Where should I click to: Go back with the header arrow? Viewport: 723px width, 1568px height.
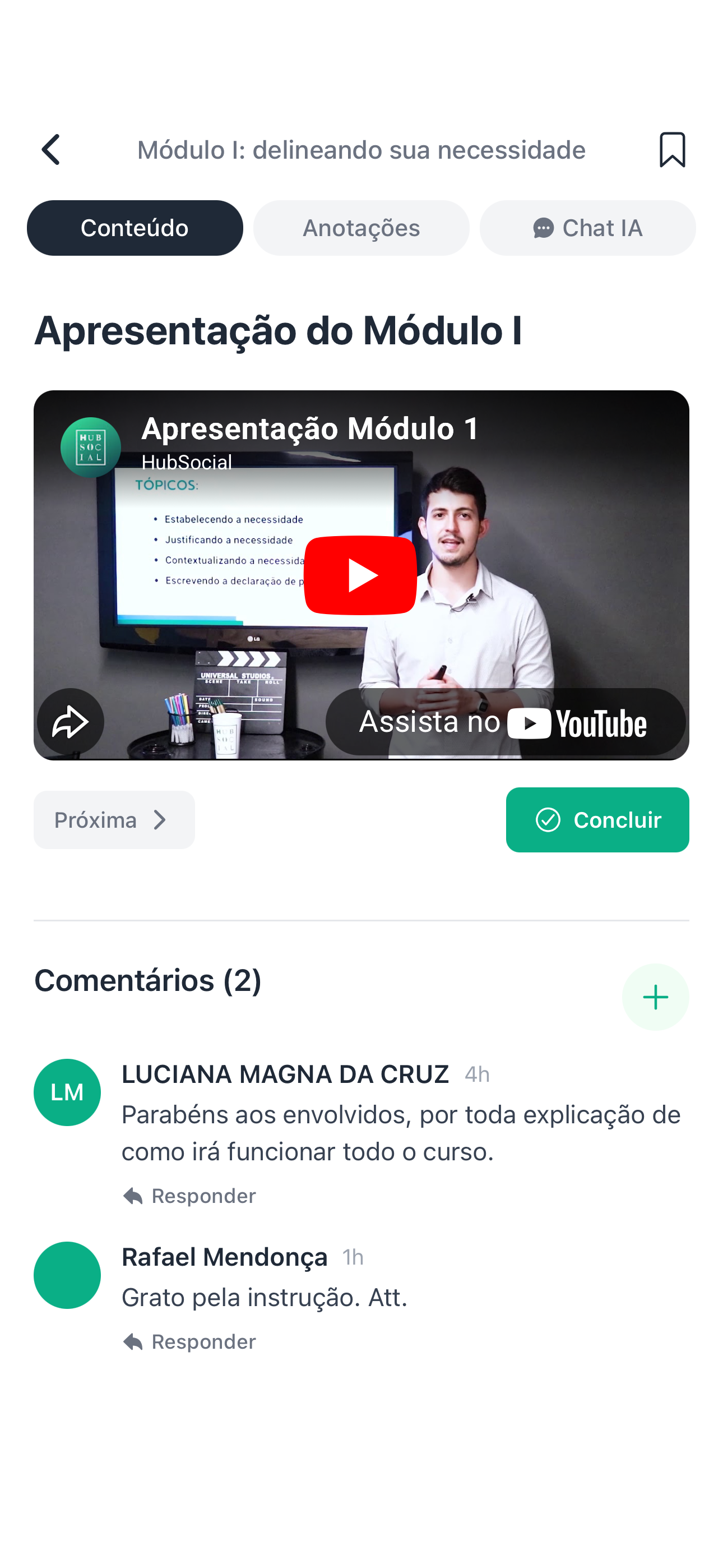coord(51,150)
